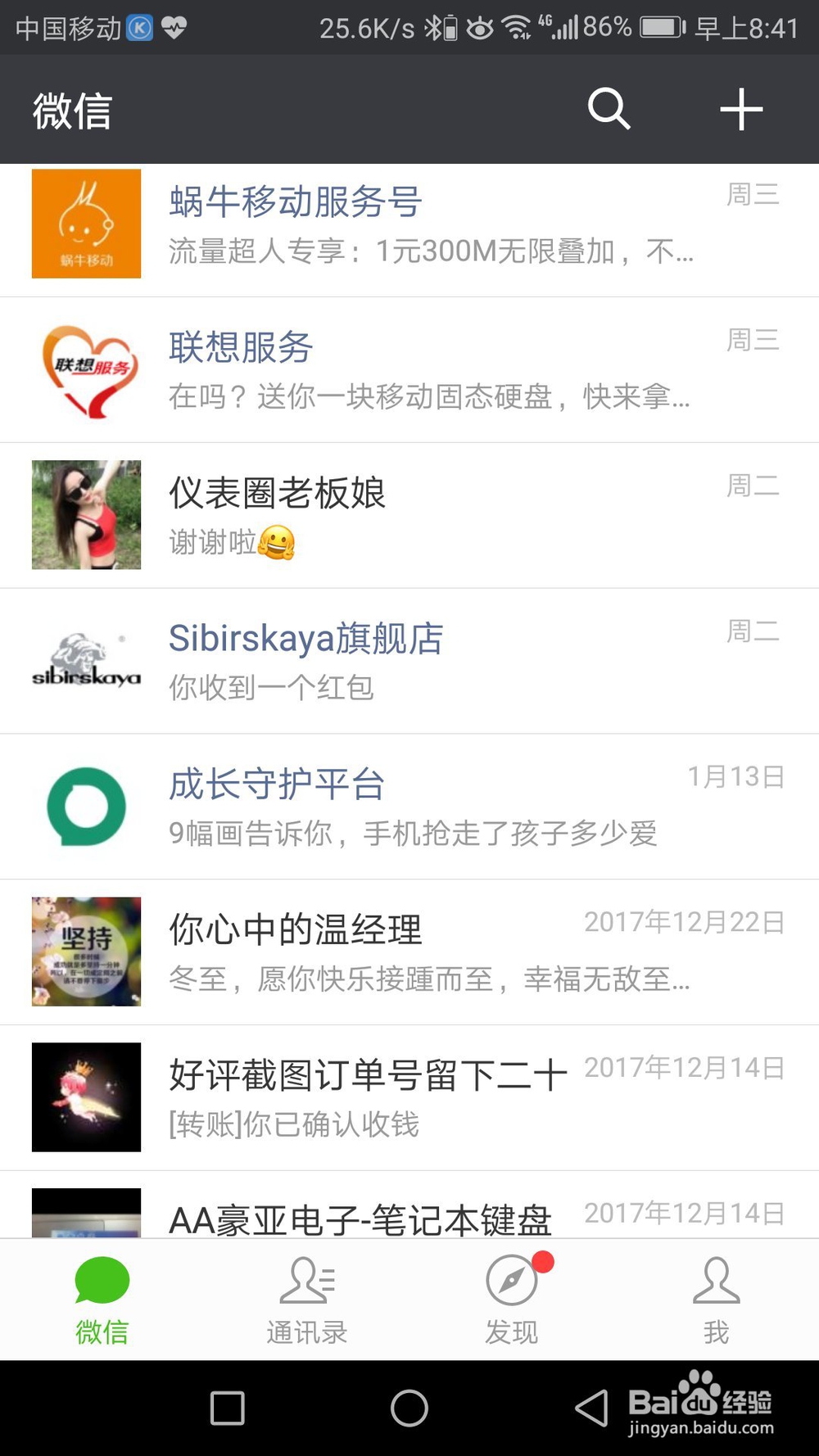Tap the search icon in the title bar
This screenshot has height=1456, width=819.
pos(609,109)
